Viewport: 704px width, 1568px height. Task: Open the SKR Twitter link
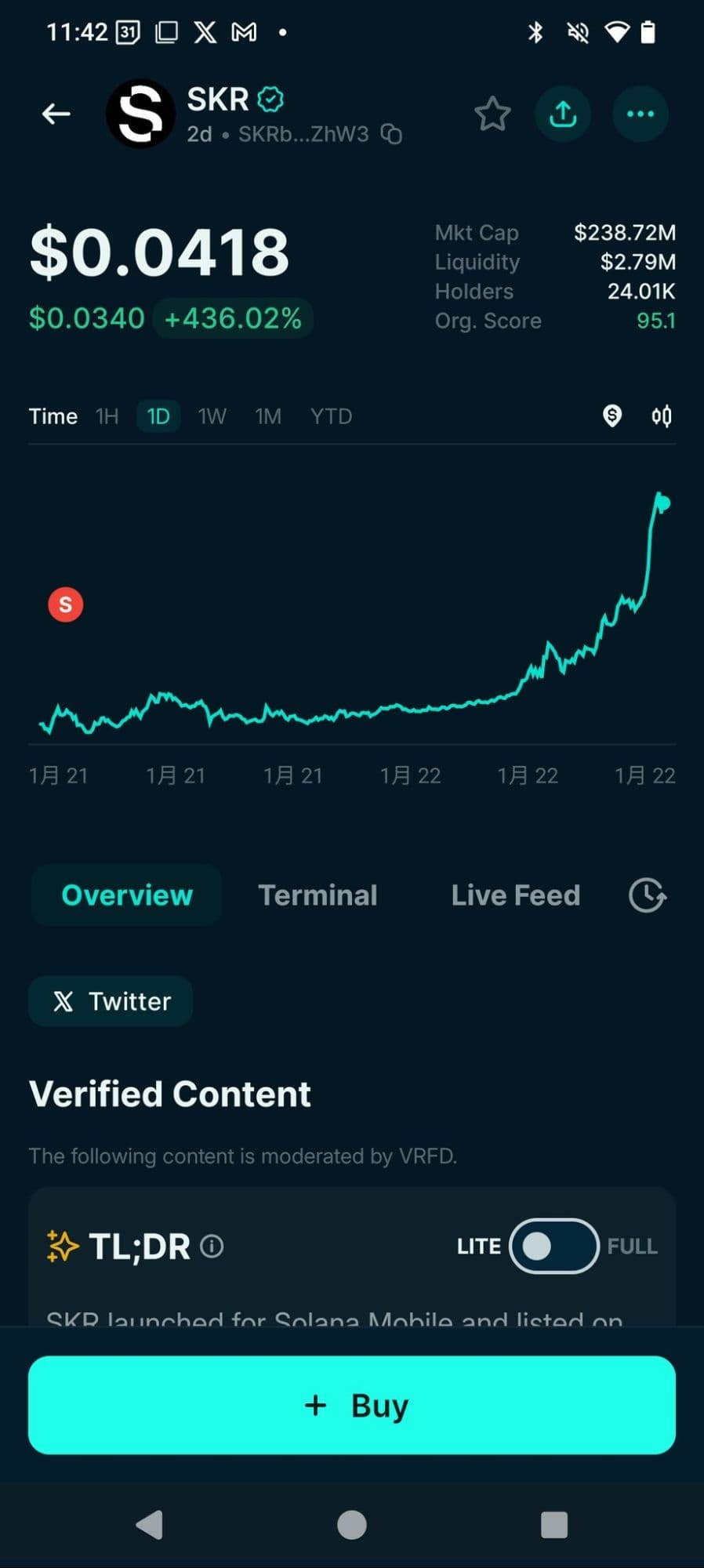coord(110,1001)
